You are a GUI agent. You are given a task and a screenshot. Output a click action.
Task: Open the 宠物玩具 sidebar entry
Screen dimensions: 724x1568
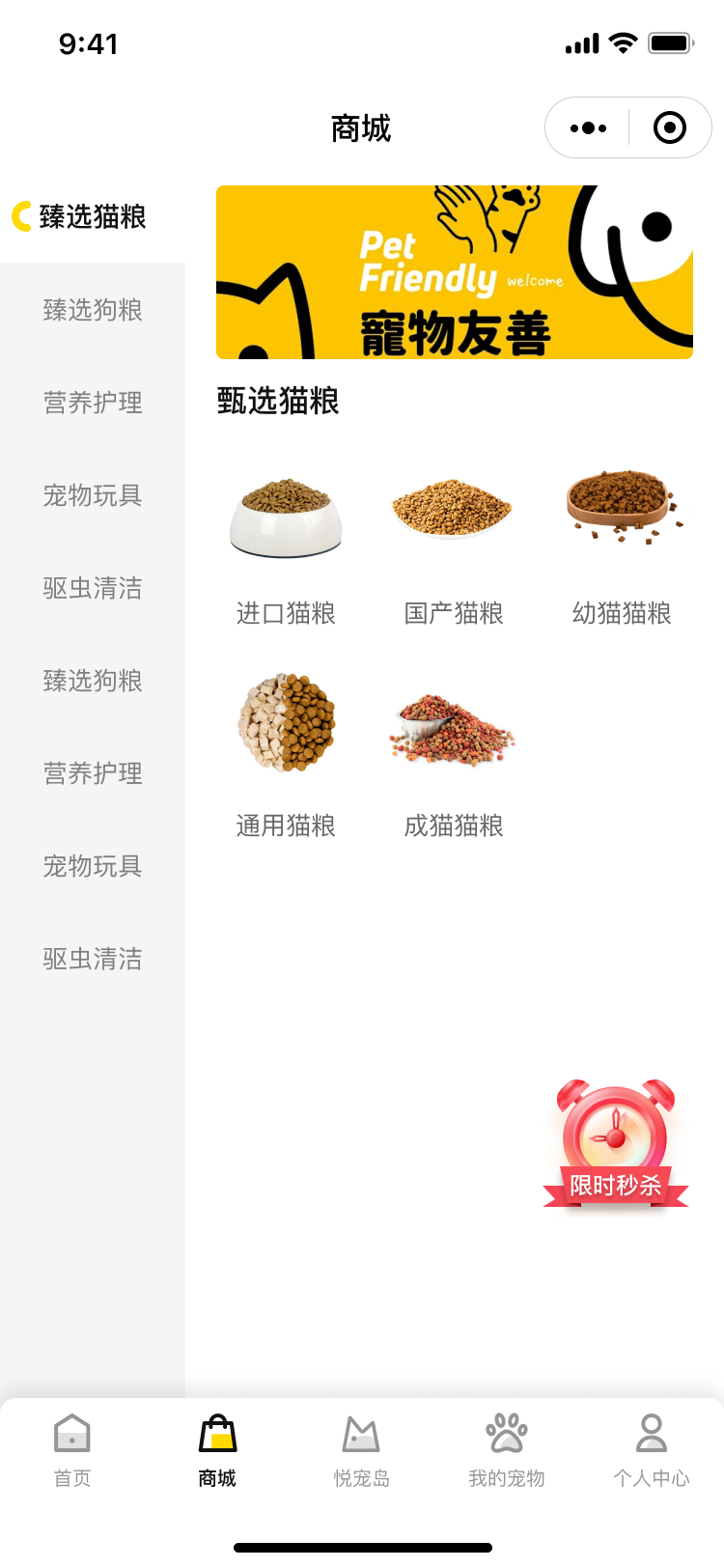coord(93,495)
